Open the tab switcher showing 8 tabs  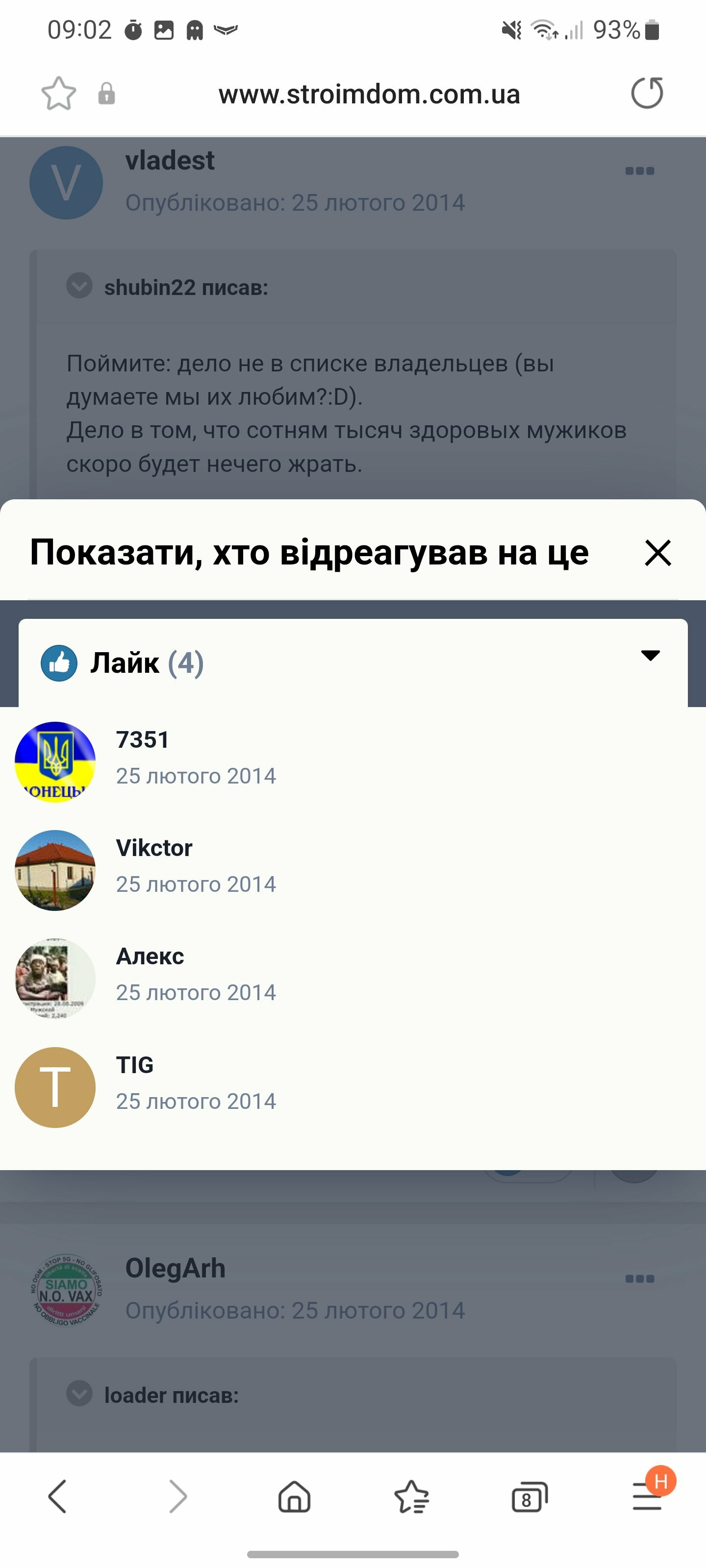click(529, 1497)
